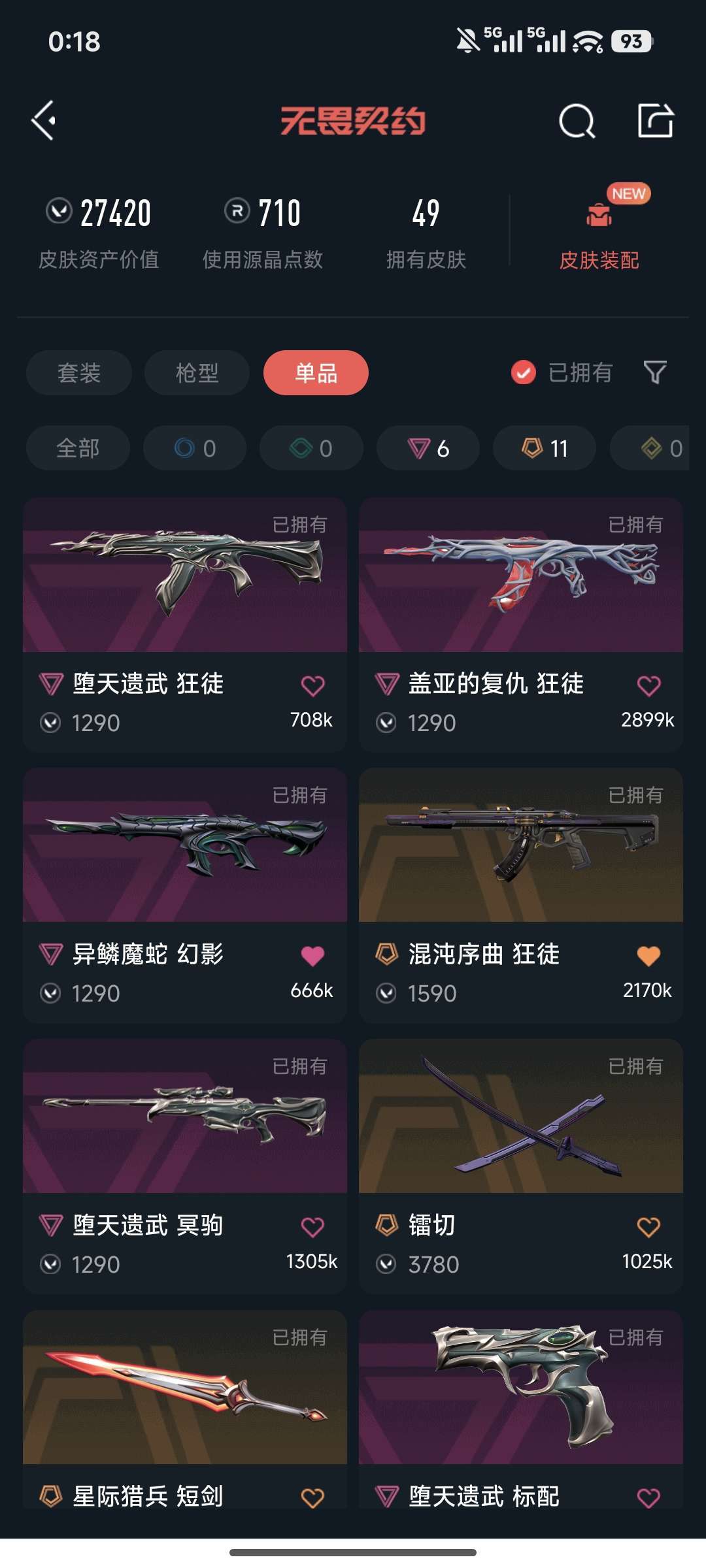The image size is (706, 1568).
Task: Tap the 单品 button
Action: click(315, 372)
